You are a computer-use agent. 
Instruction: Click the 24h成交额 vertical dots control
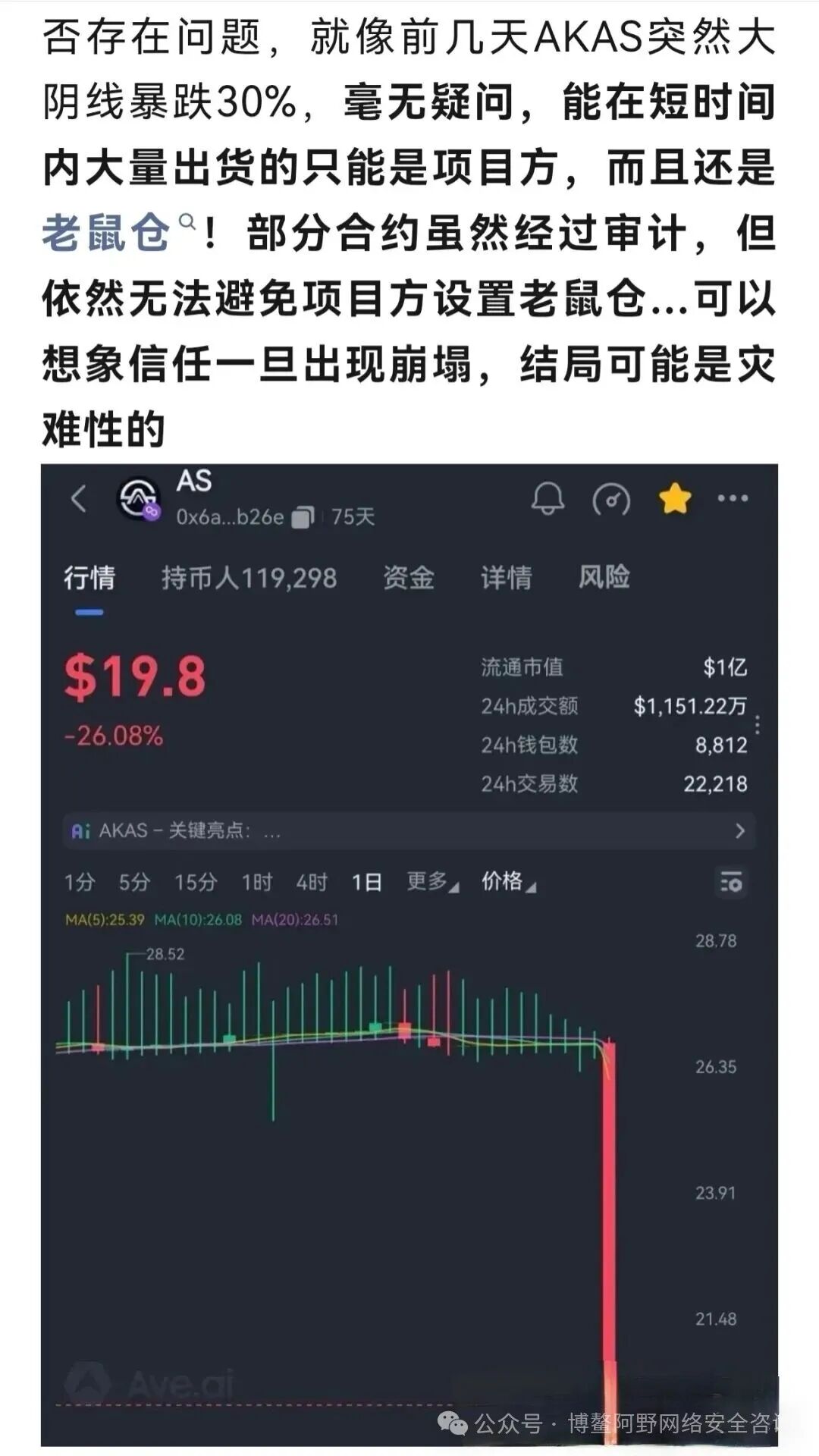coord(758,726)
